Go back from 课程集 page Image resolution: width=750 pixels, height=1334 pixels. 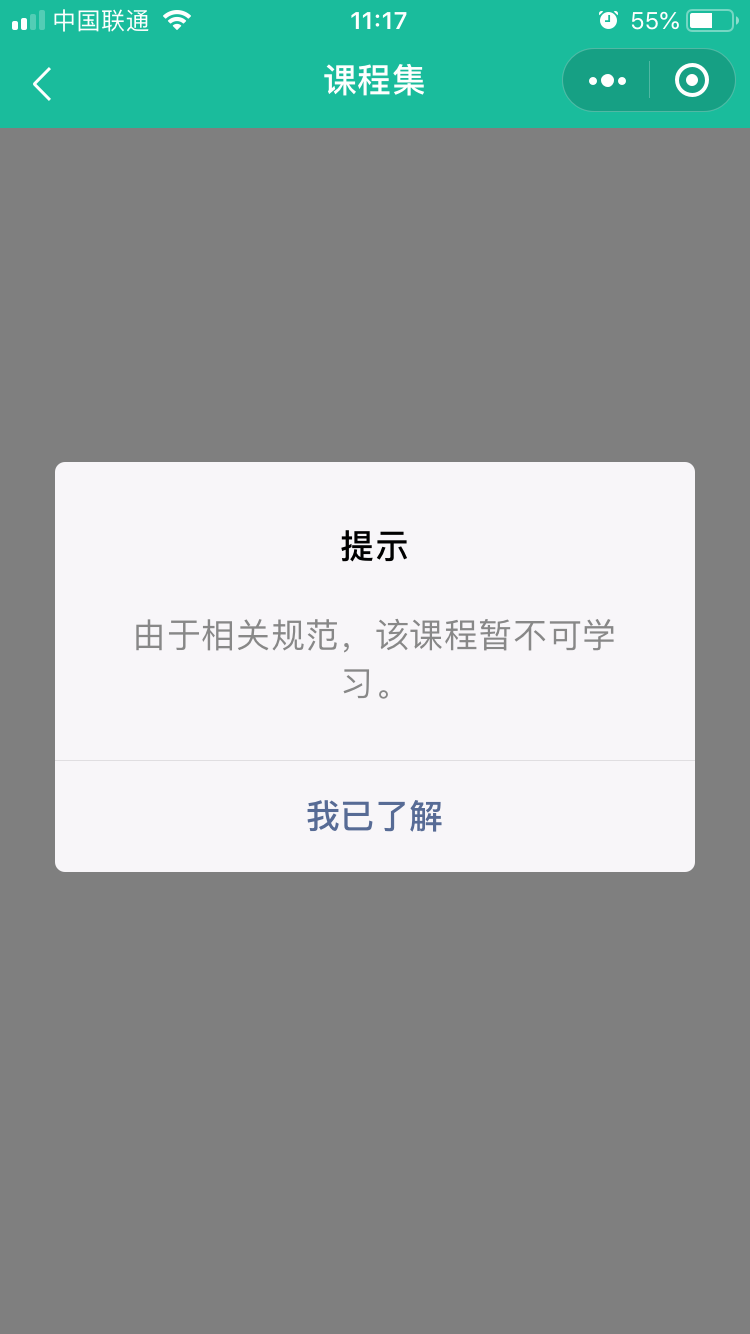pos(42,84)
